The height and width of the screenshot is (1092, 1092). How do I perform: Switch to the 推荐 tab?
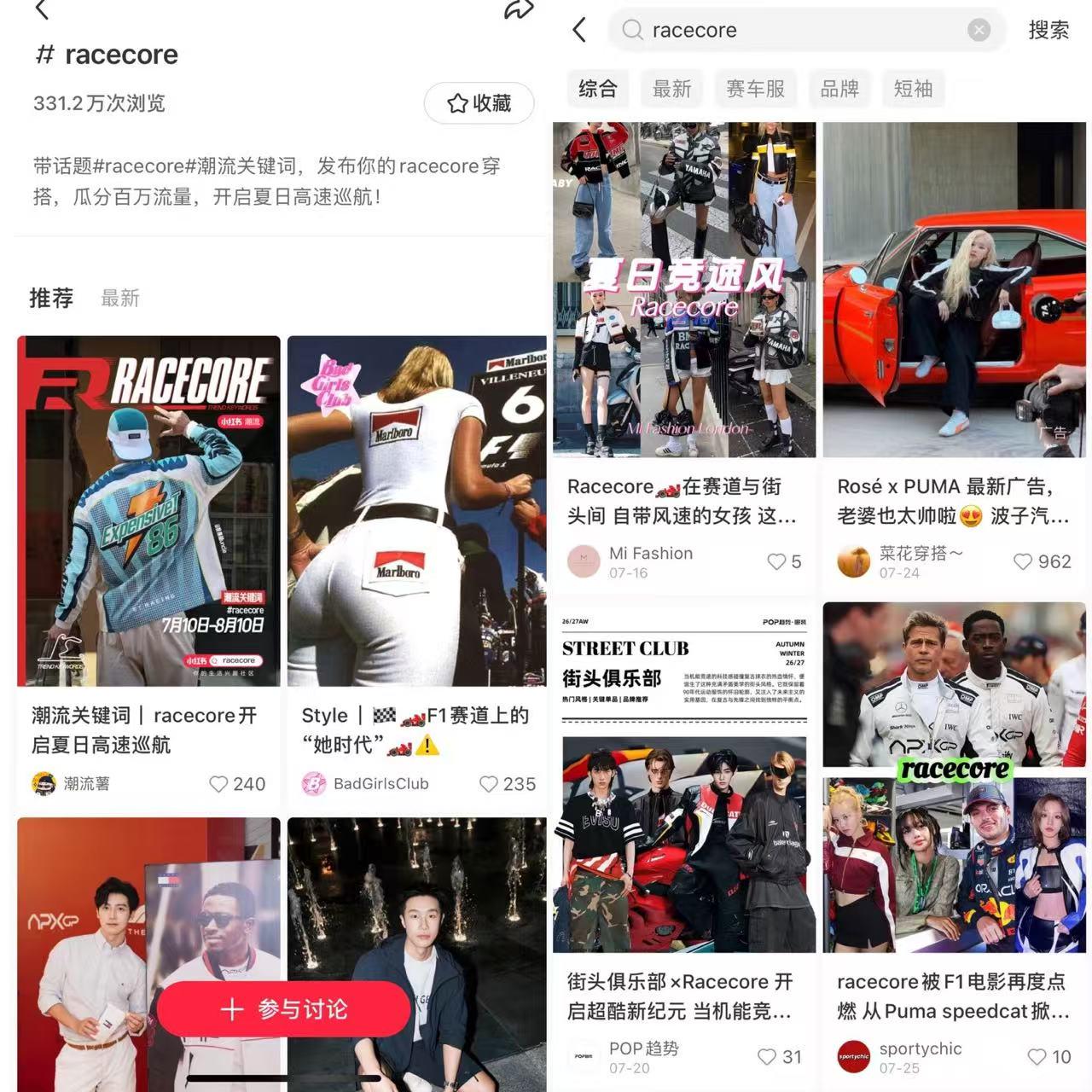[51, 298]
